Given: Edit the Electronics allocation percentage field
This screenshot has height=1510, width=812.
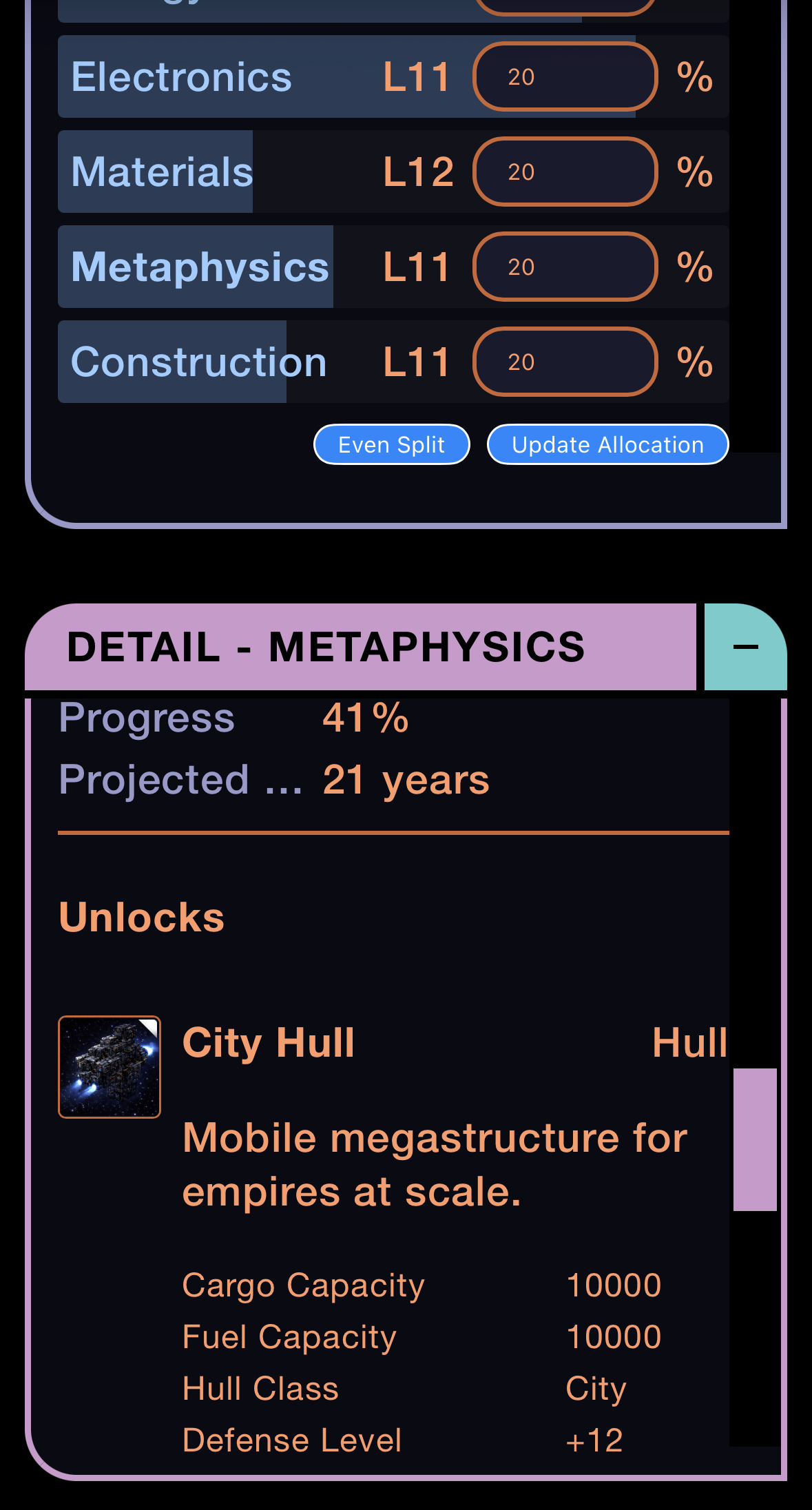Looking at the screenshot, I should (x=565, y=76).
